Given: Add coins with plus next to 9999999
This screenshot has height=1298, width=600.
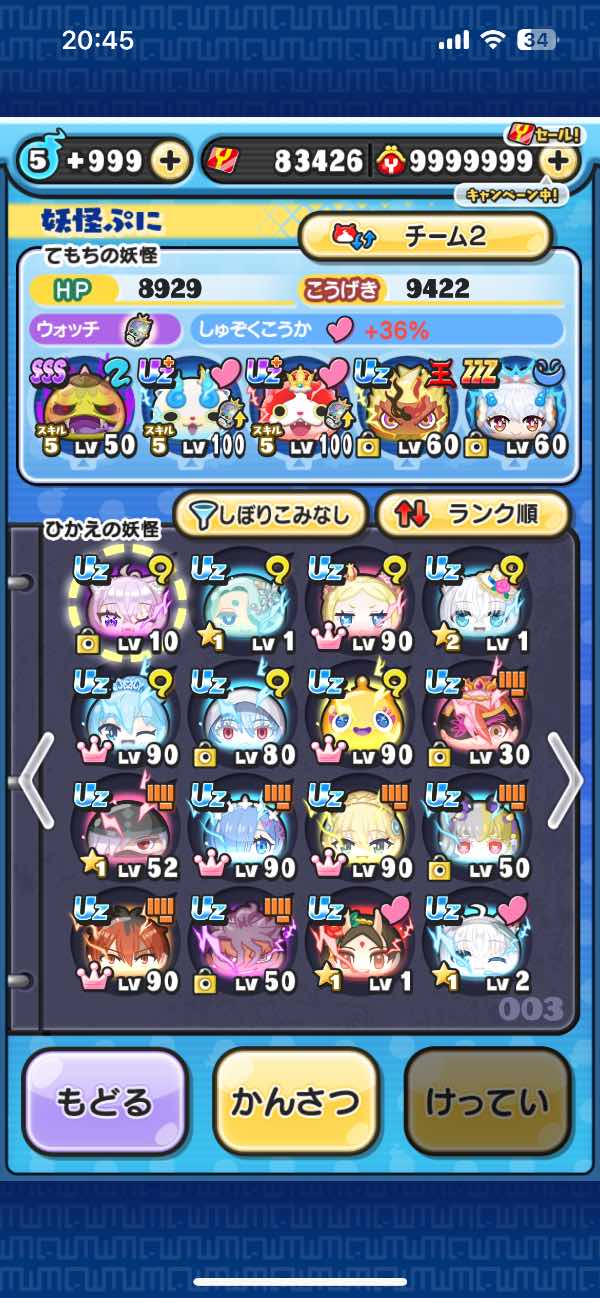Looking at the screenshot, I should tap(560, 161).
